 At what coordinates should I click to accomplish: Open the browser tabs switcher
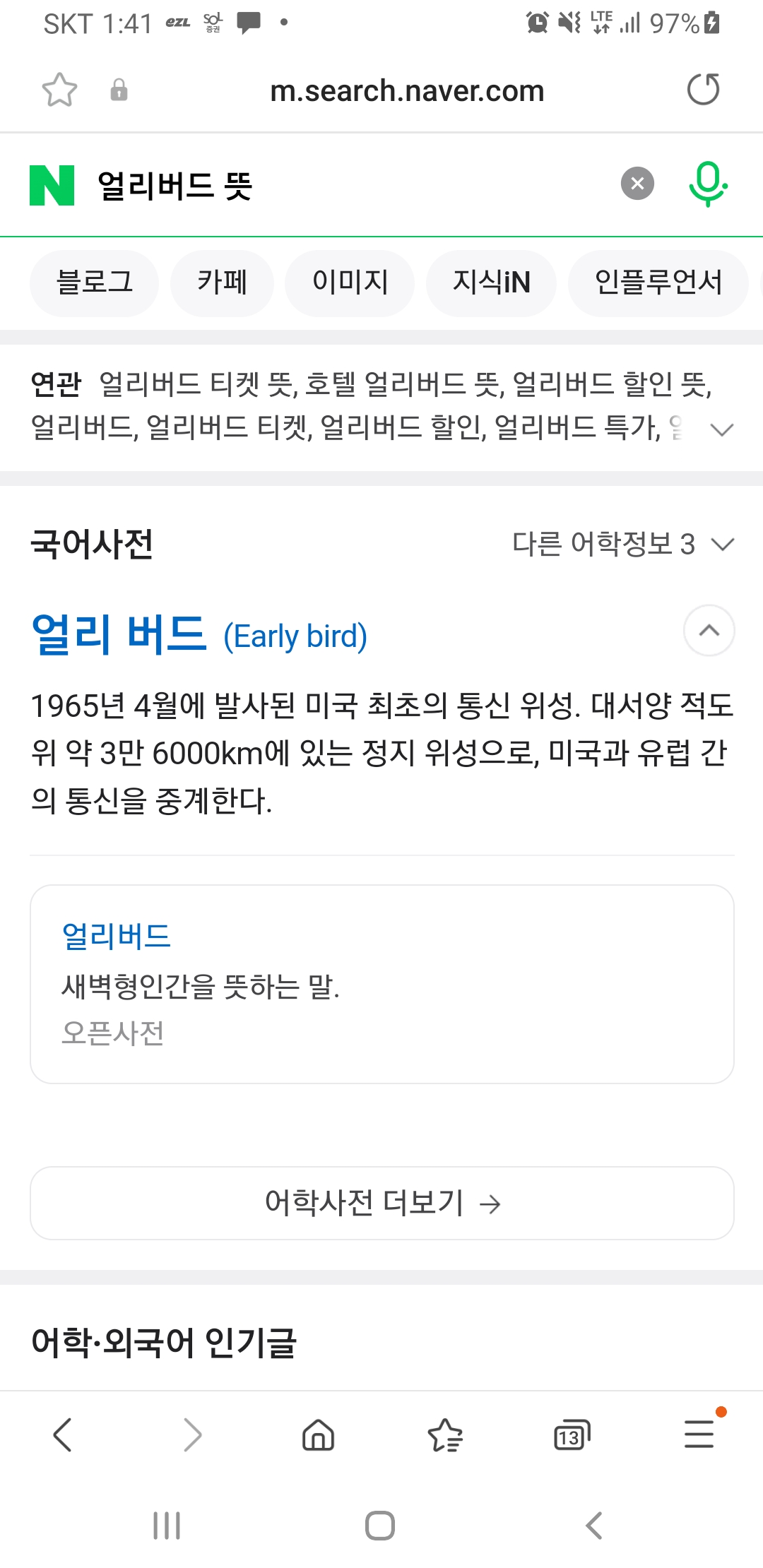[572, 1435]
